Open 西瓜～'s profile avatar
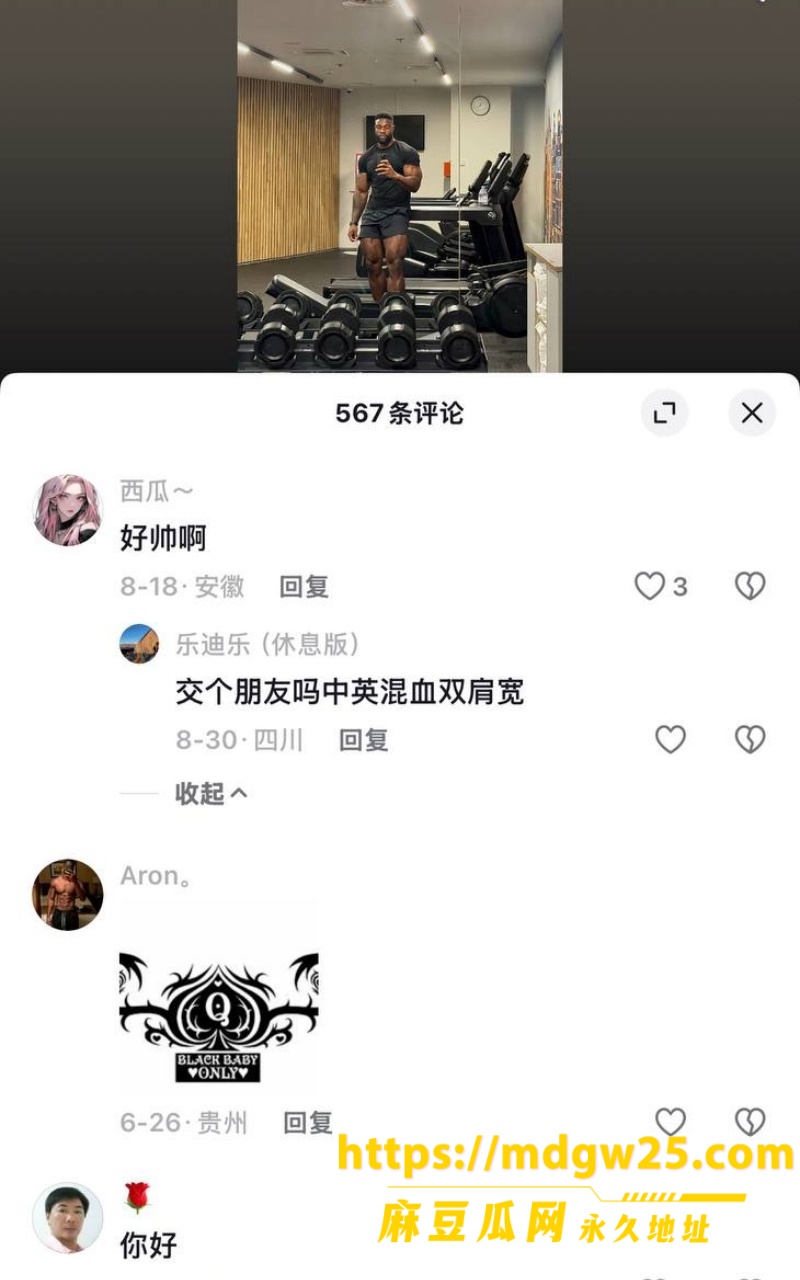The height and width of the screenshot is (1280, 800). 68,510
